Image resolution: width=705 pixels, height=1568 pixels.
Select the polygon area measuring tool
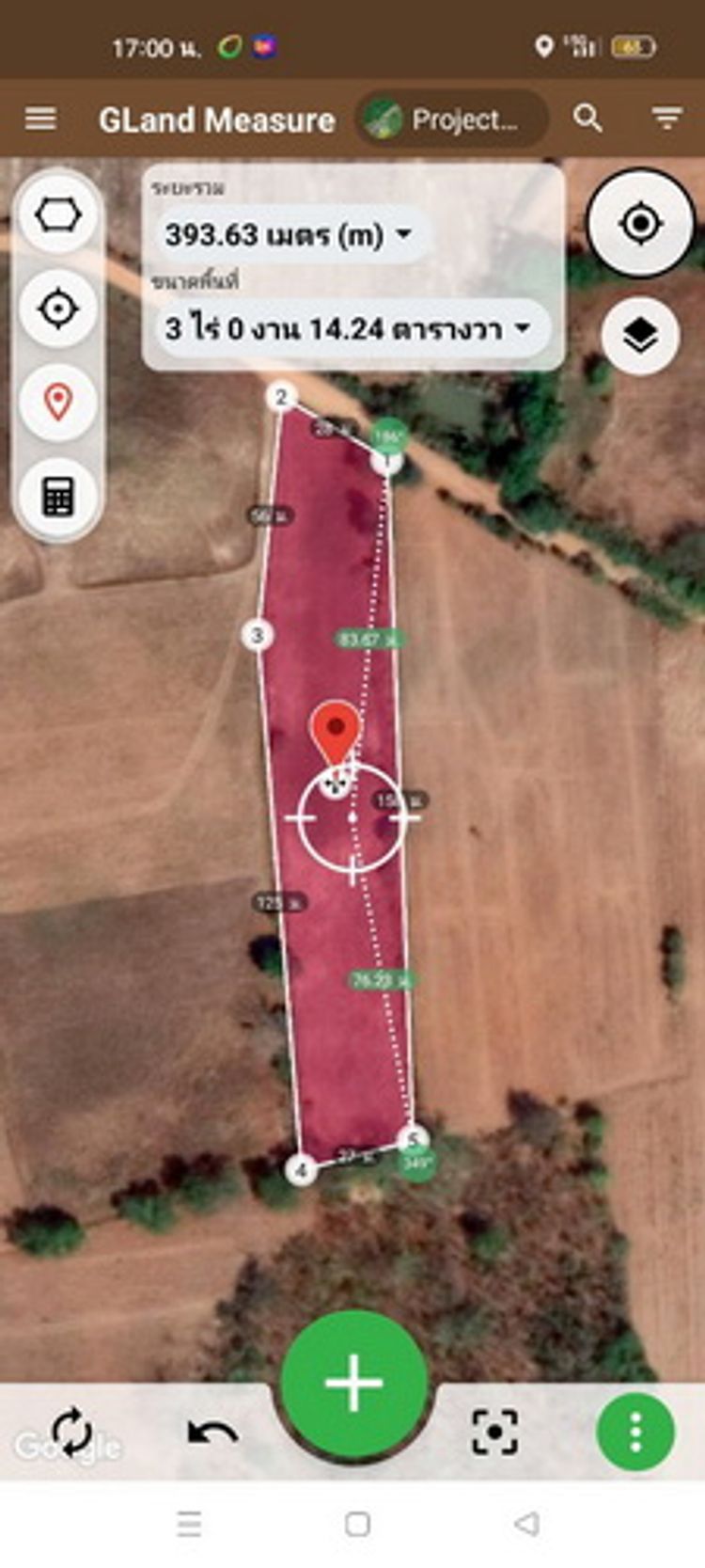58,214
